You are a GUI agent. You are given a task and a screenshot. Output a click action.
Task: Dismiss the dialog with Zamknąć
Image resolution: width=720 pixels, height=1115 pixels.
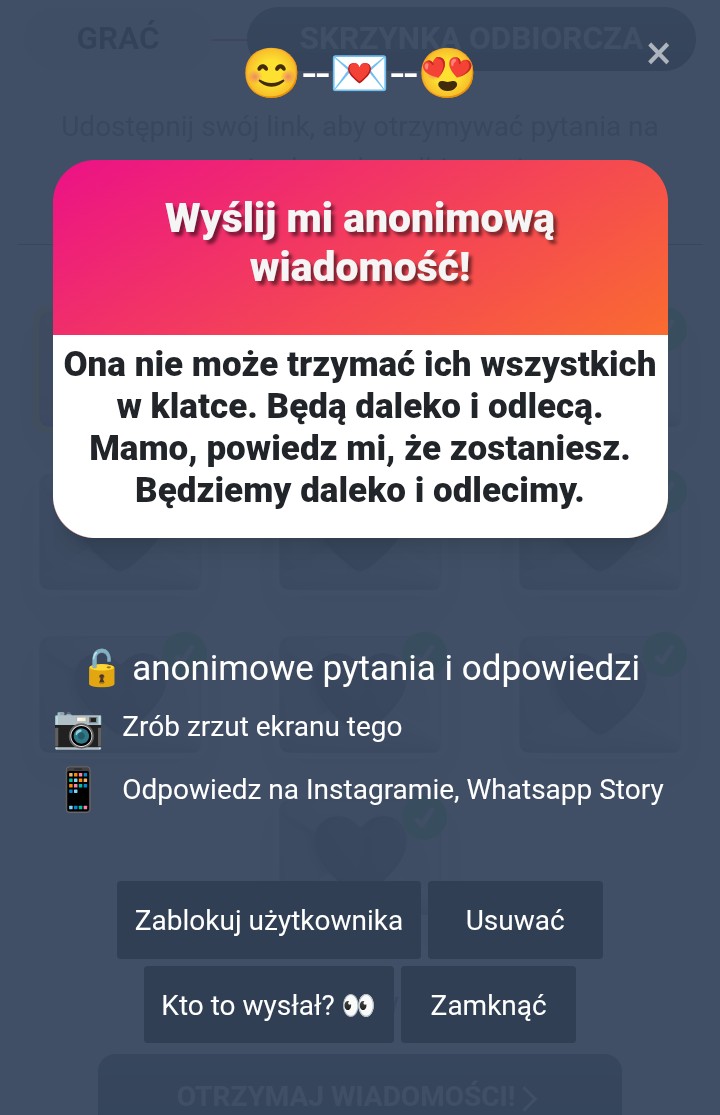tap(488, 1005)
